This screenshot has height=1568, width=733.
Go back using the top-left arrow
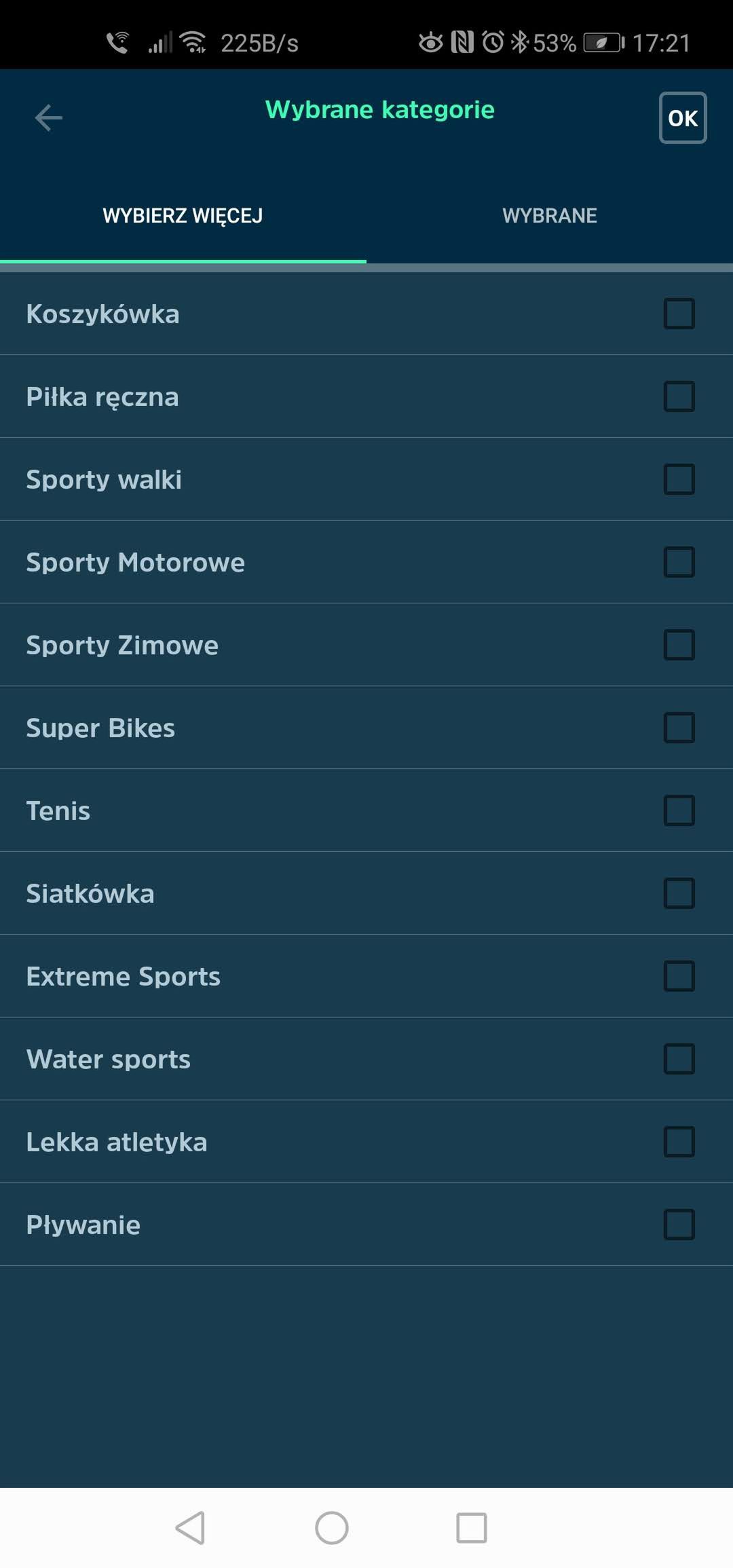tap(48, 117)
